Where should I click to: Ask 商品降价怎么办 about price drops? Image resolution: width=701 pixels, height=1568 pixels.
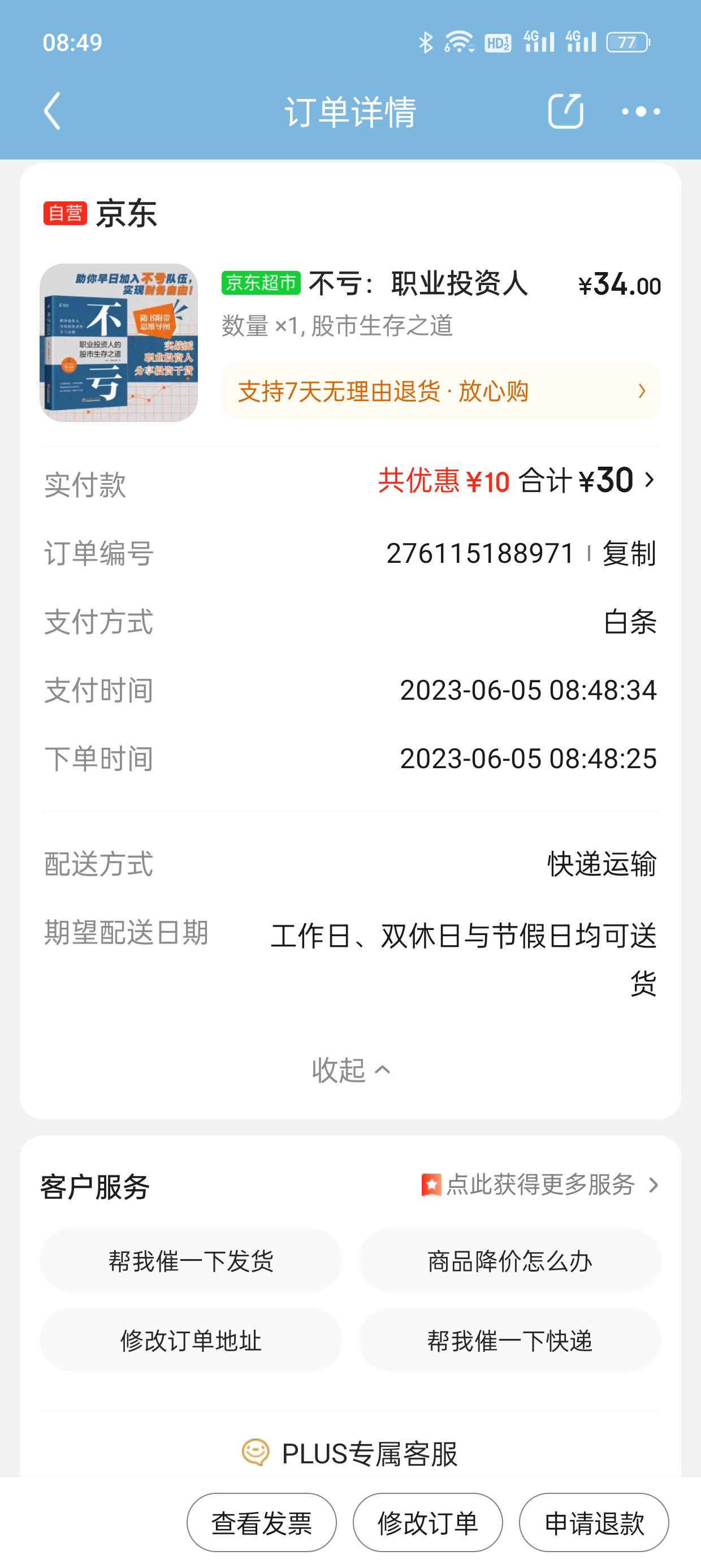(509, 1260)
